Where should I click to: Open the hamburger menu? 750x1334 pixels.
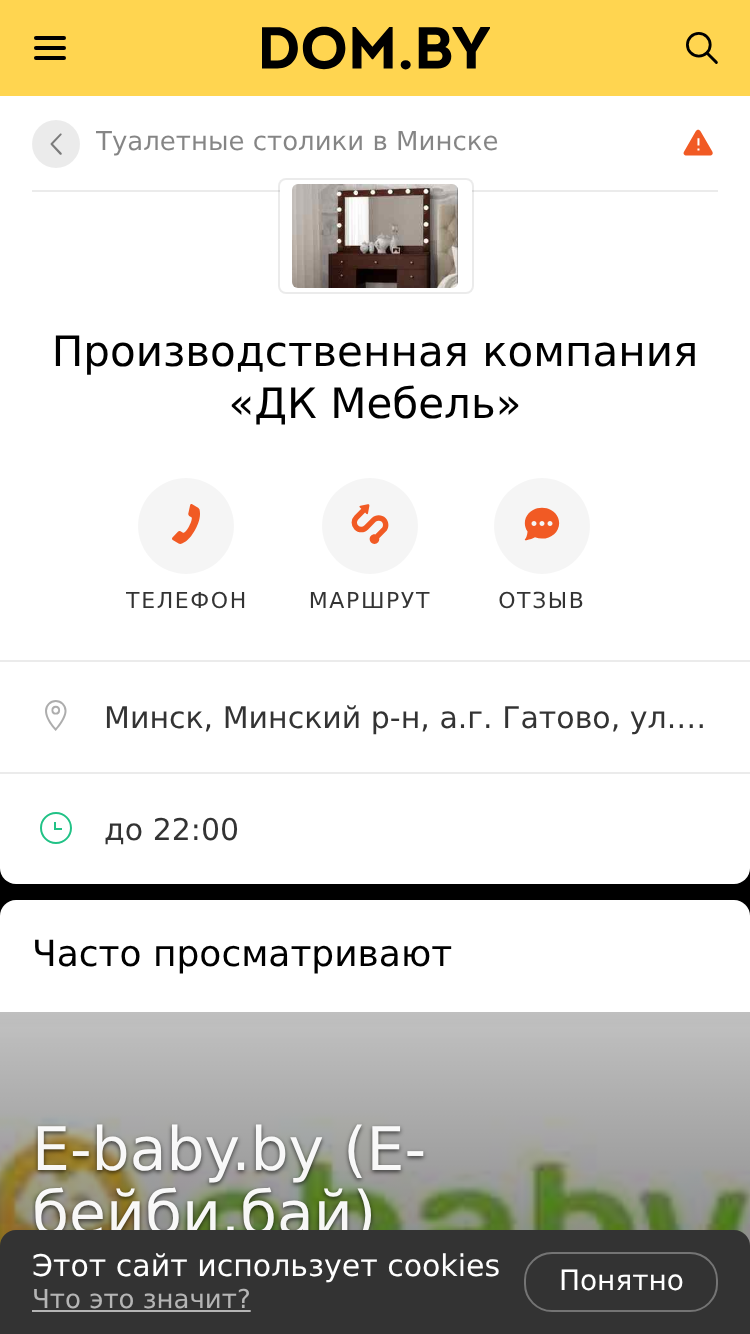50,48
